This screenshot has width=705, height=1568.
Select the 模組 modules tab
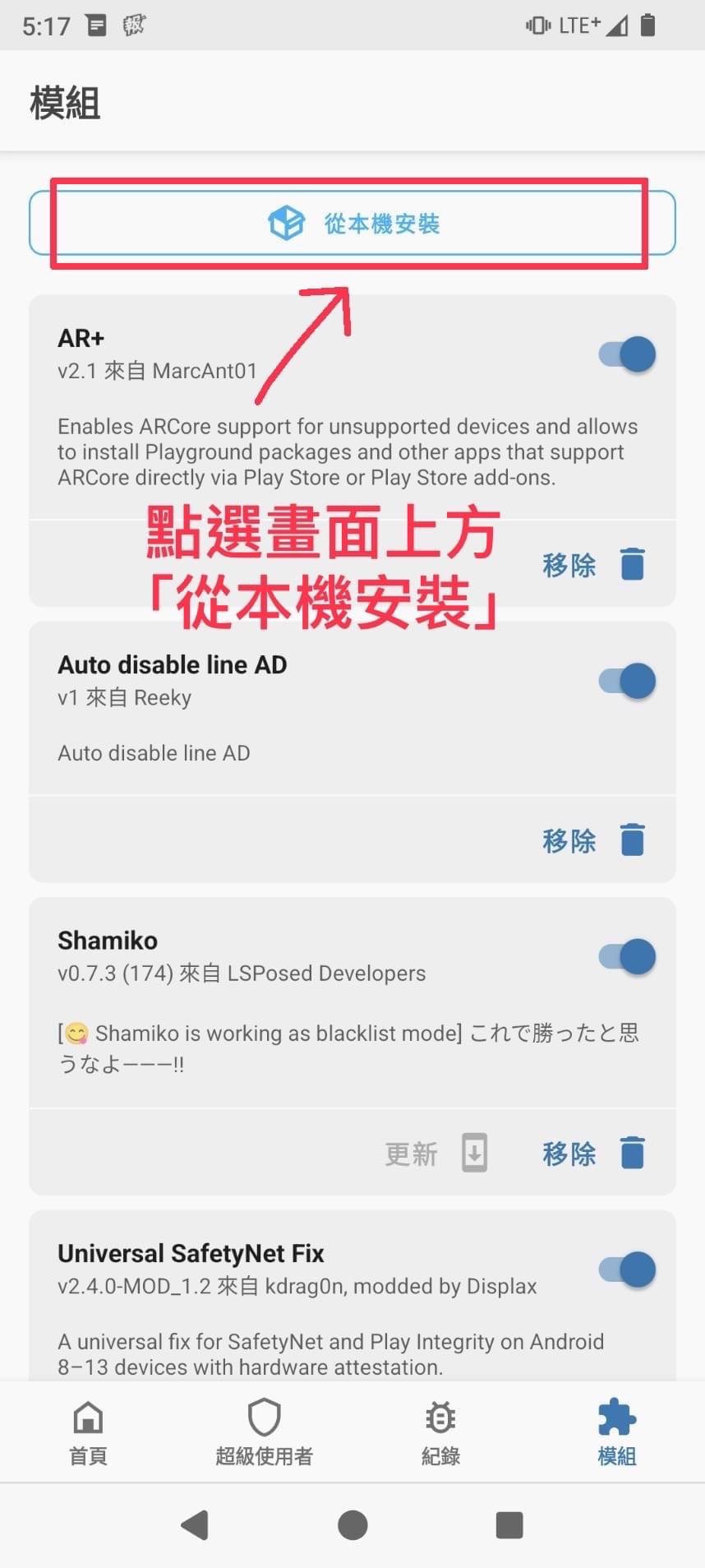pos(616,1432)
